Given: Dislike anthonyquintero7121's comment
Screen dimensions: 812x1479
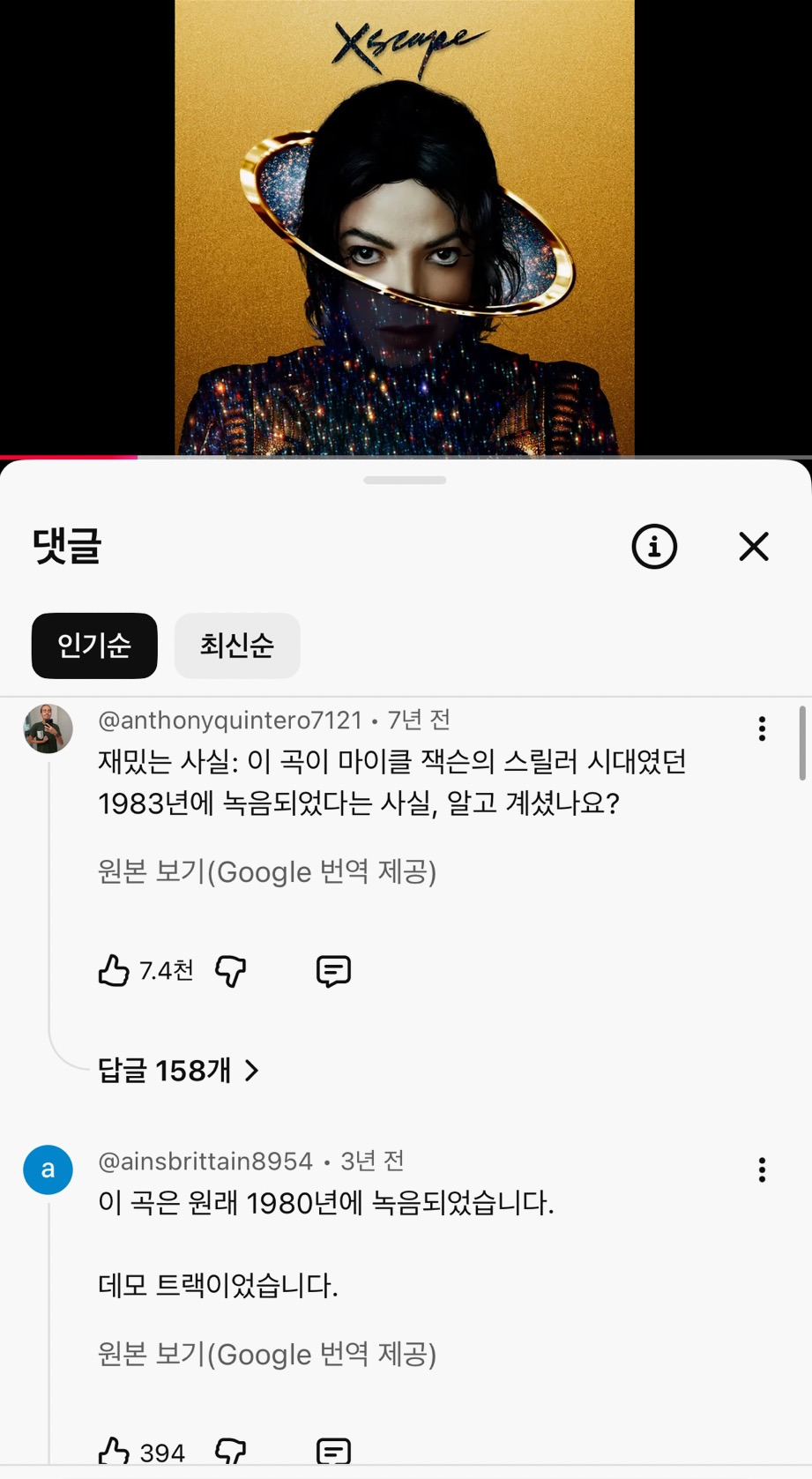Looking at the screenshot, I should pos(231,971).
